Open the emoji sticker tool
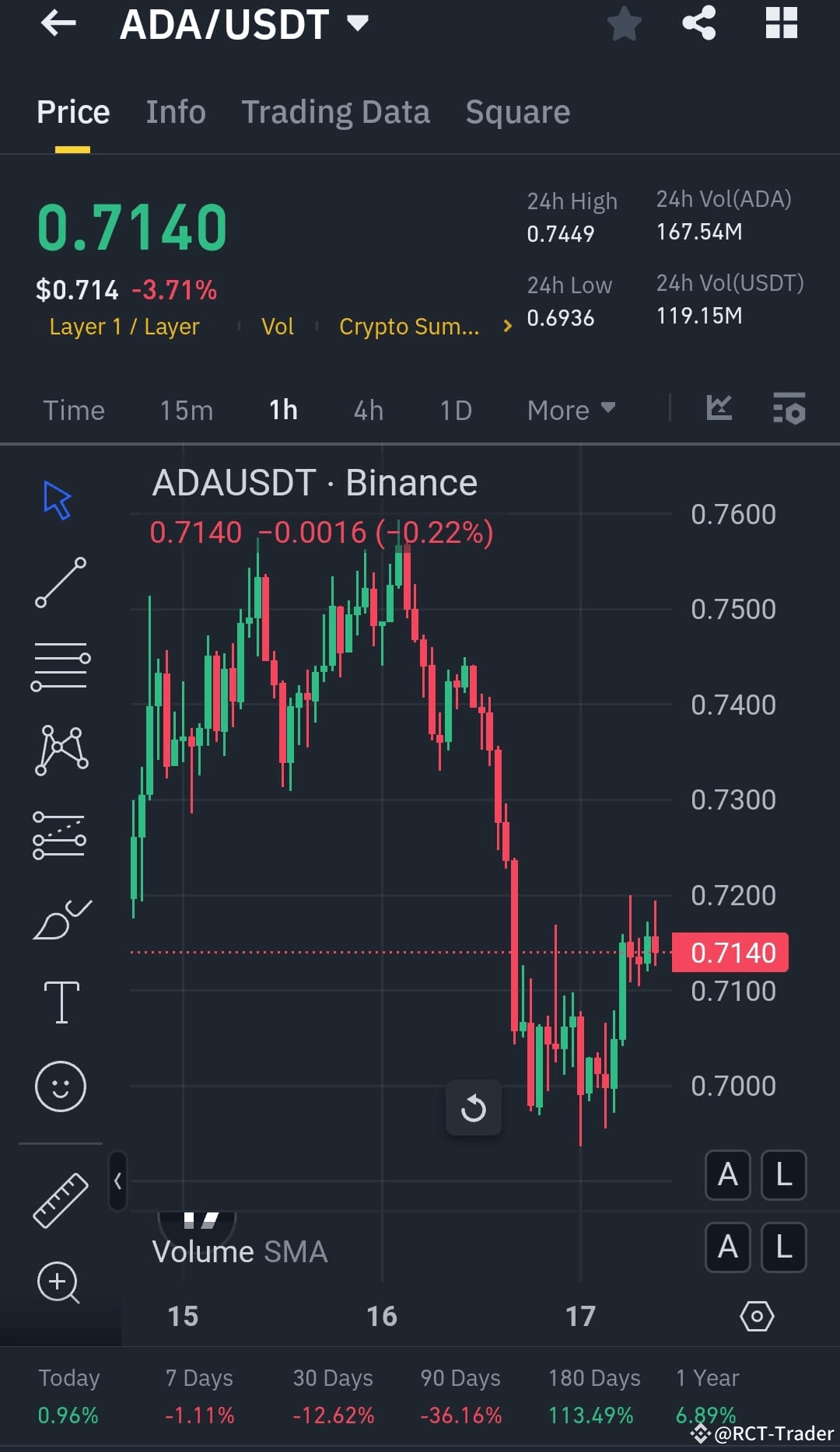The width and height of the screenshot is (840, 1452). [61, 1086]
